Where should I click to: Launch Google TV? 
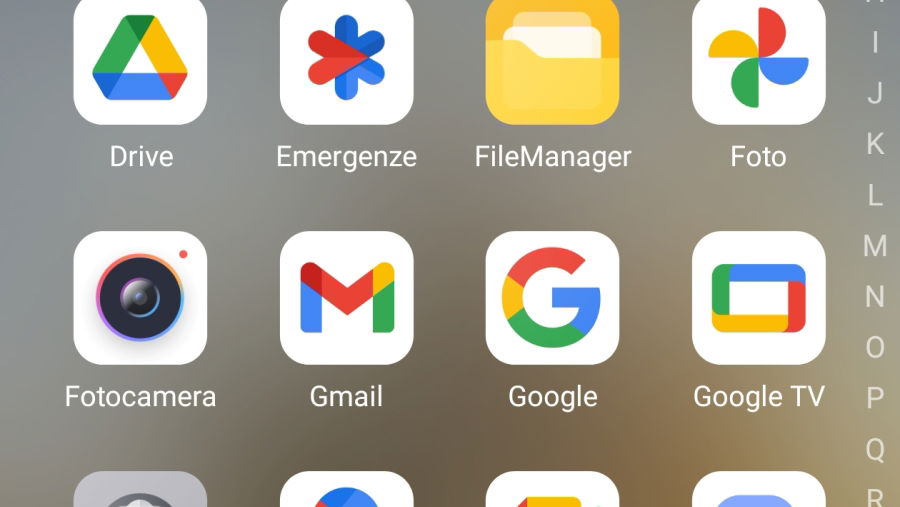point(758,298)
